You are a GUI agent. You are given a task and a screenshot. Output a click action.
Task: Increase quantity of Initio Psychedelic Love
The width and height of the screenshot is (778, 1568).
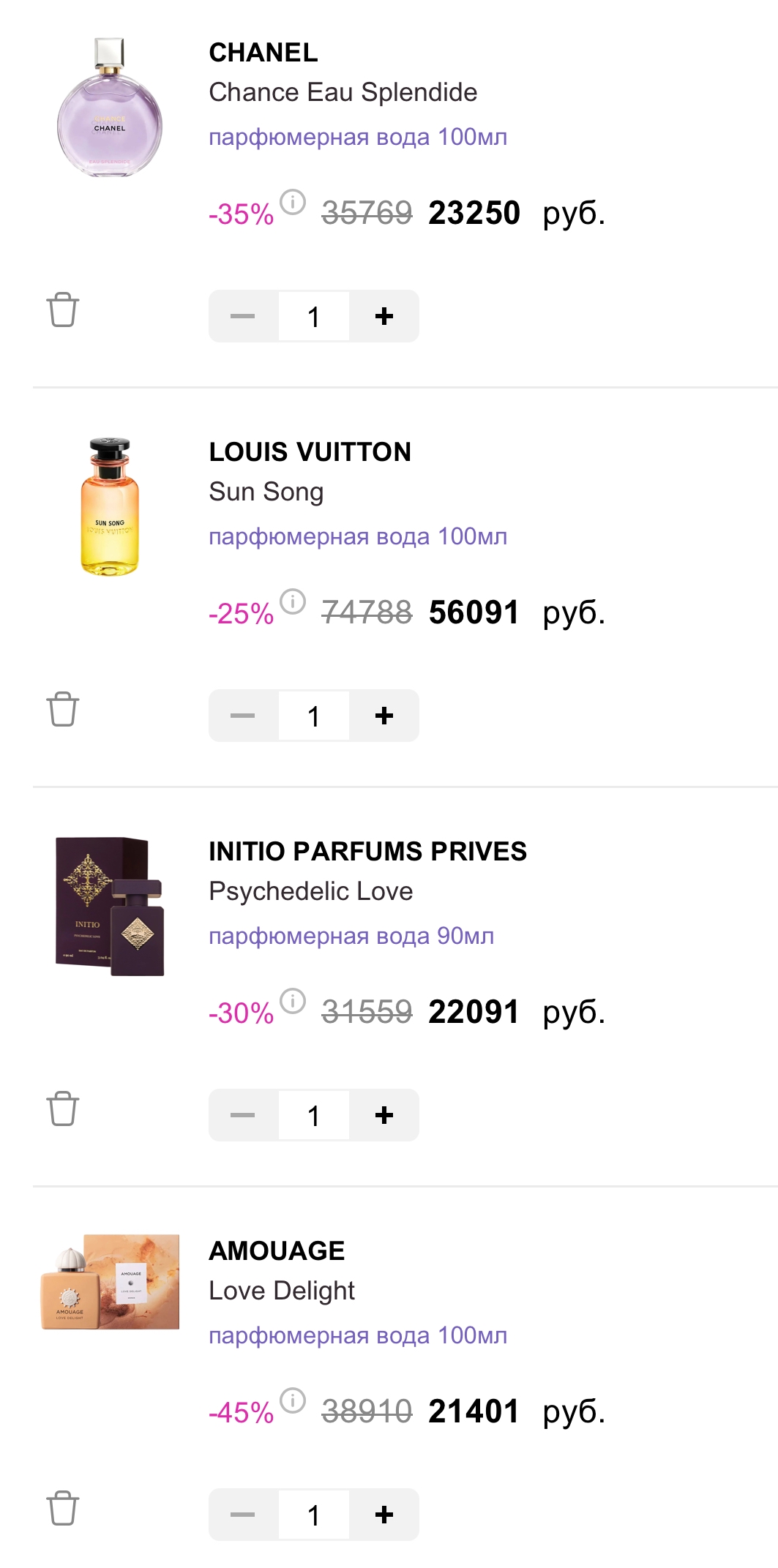384,1115
